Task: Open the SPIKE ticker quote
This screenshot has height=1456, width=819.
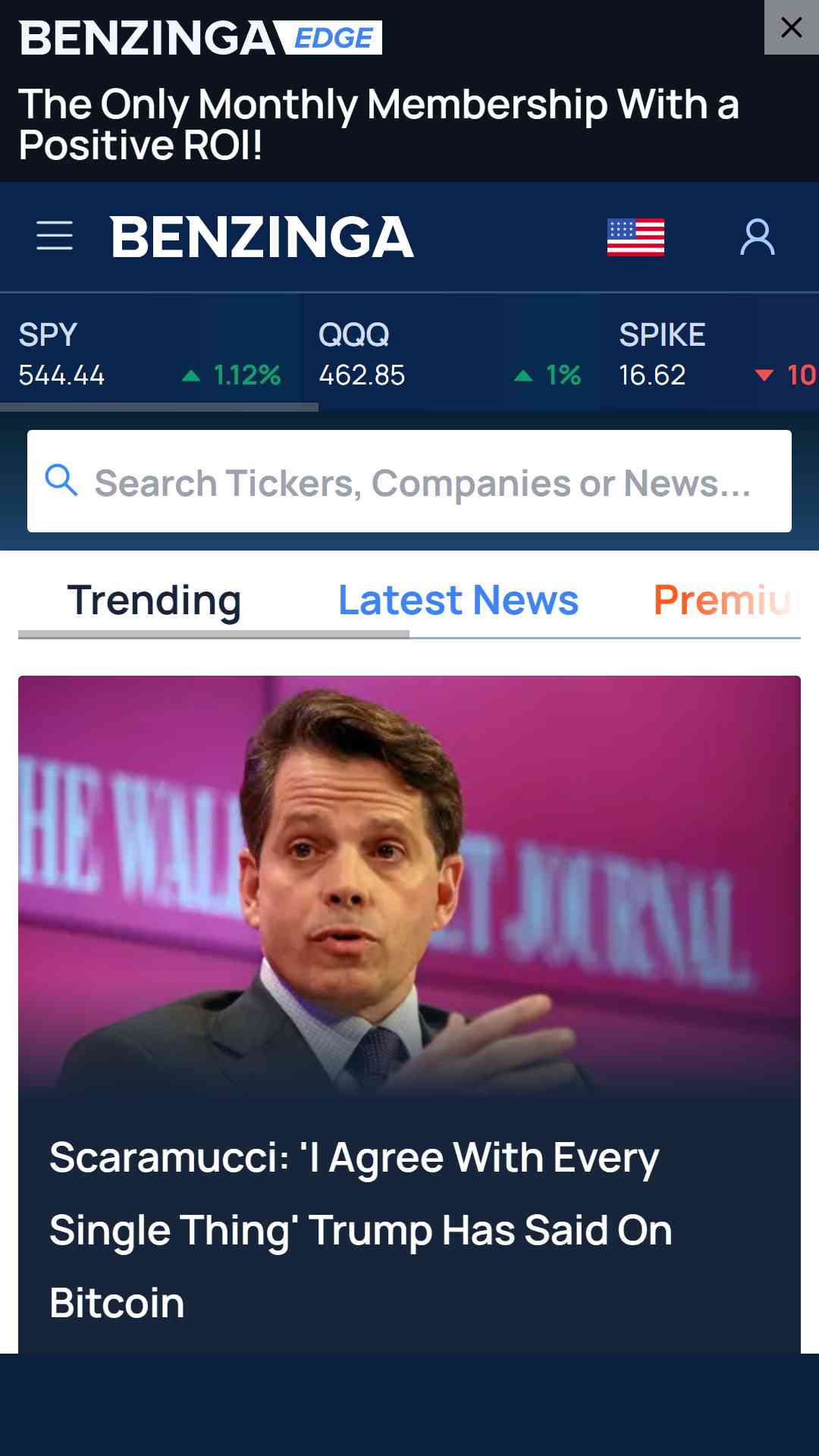Action: (x=710, y=353)
